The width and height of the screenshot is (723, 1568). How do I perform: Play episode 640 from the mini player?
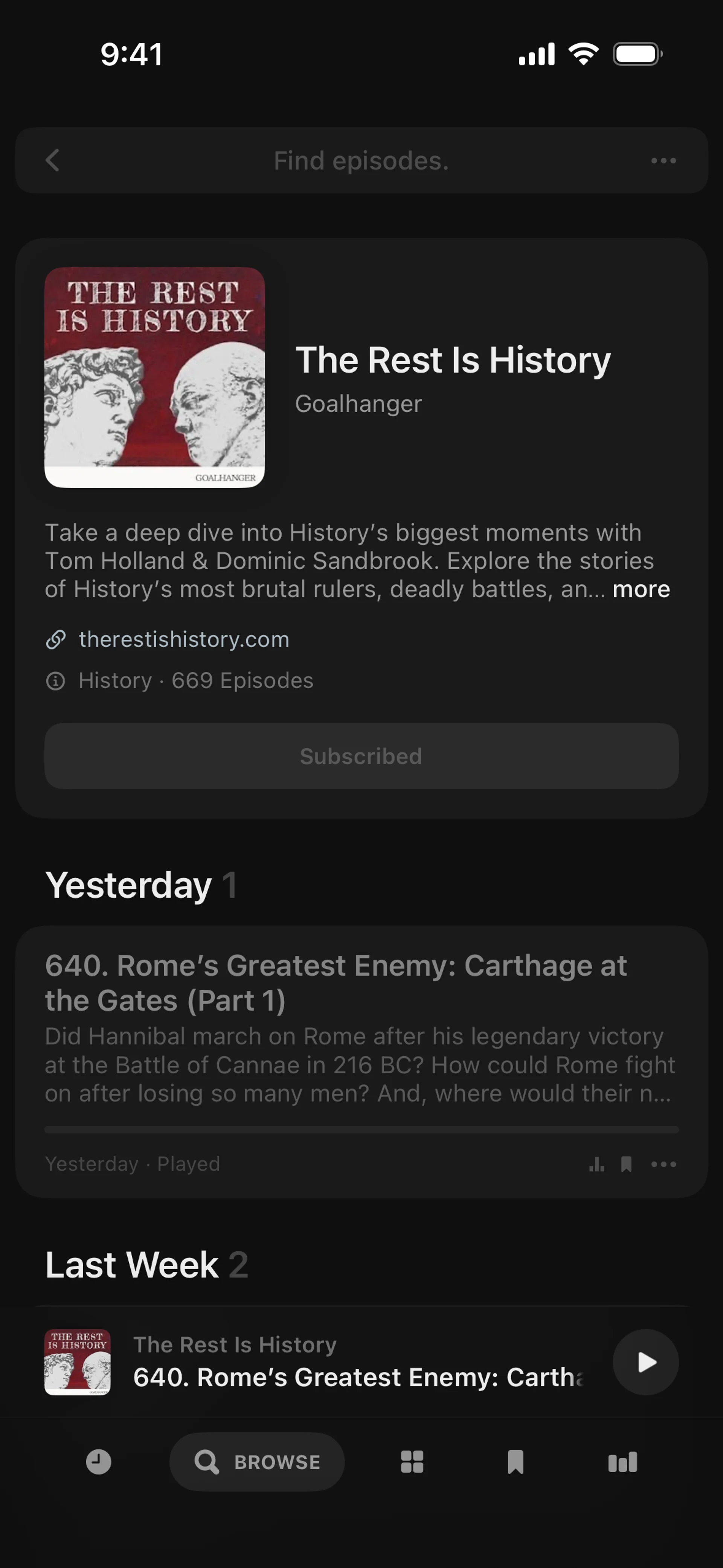click(x=645, y=1362)
